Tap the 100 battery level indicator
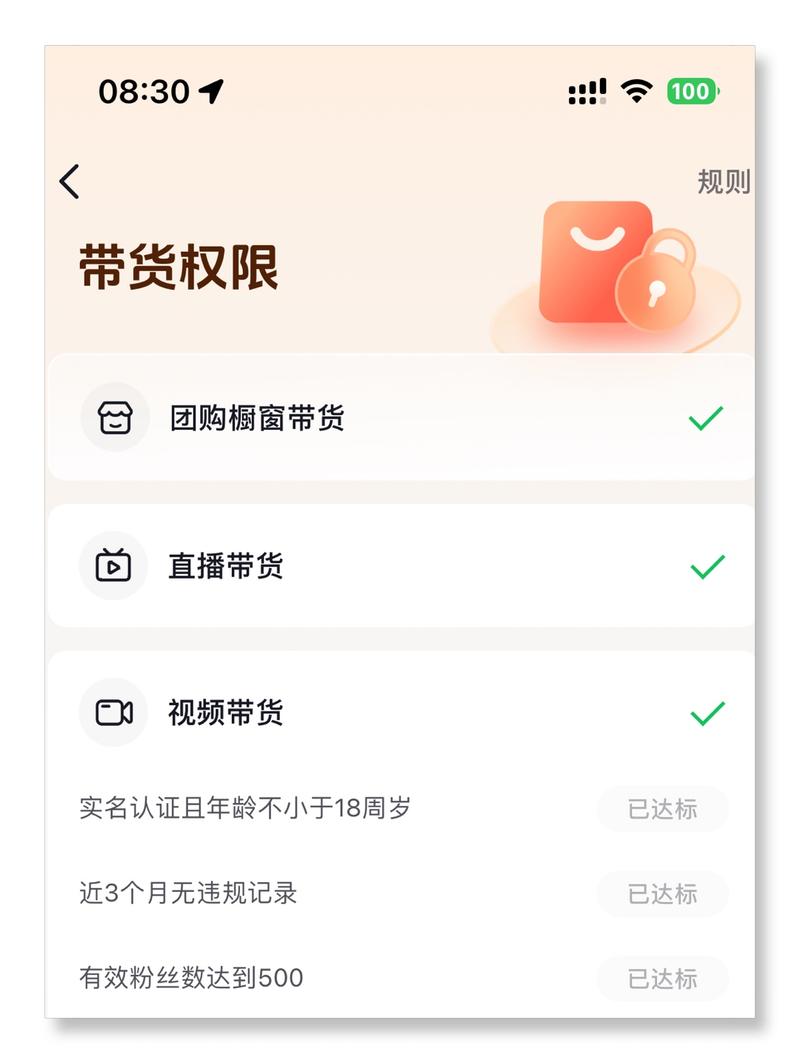The width and height of the screenshot is (800, 1063). 691,90
